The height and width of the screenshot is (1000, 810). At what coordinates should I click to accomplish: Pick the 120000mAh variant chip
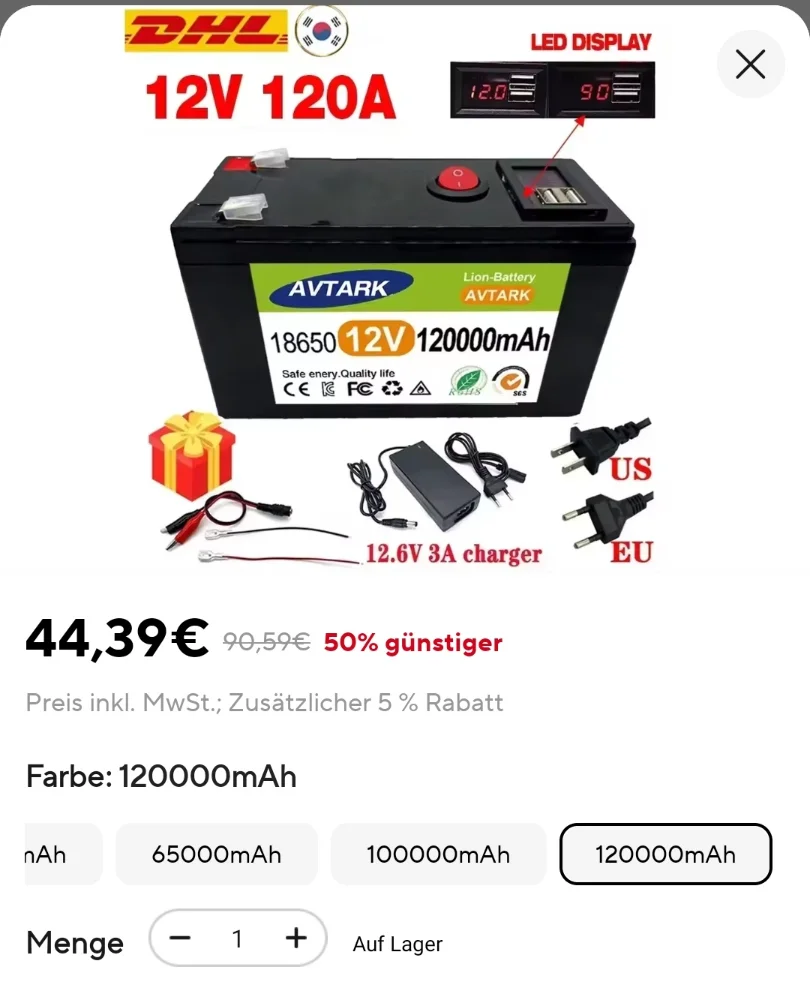click(x=665, y=854)
